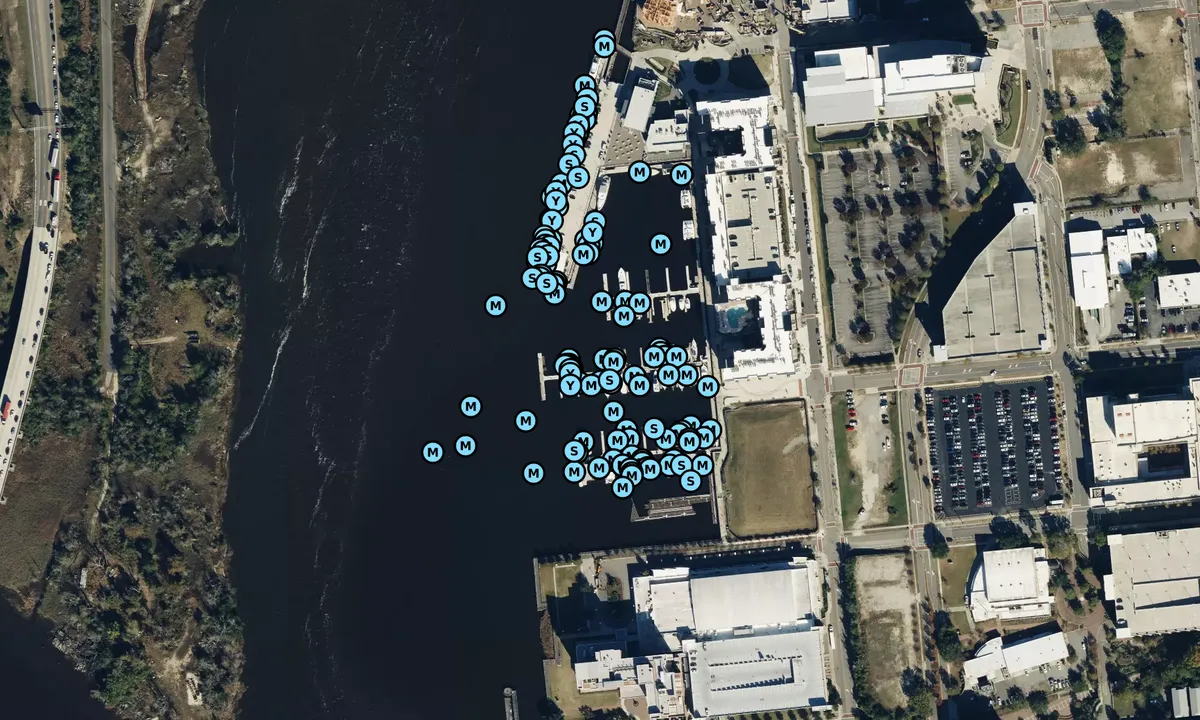Tap the westernmost M marker in the river

click(x=432, y=452)
